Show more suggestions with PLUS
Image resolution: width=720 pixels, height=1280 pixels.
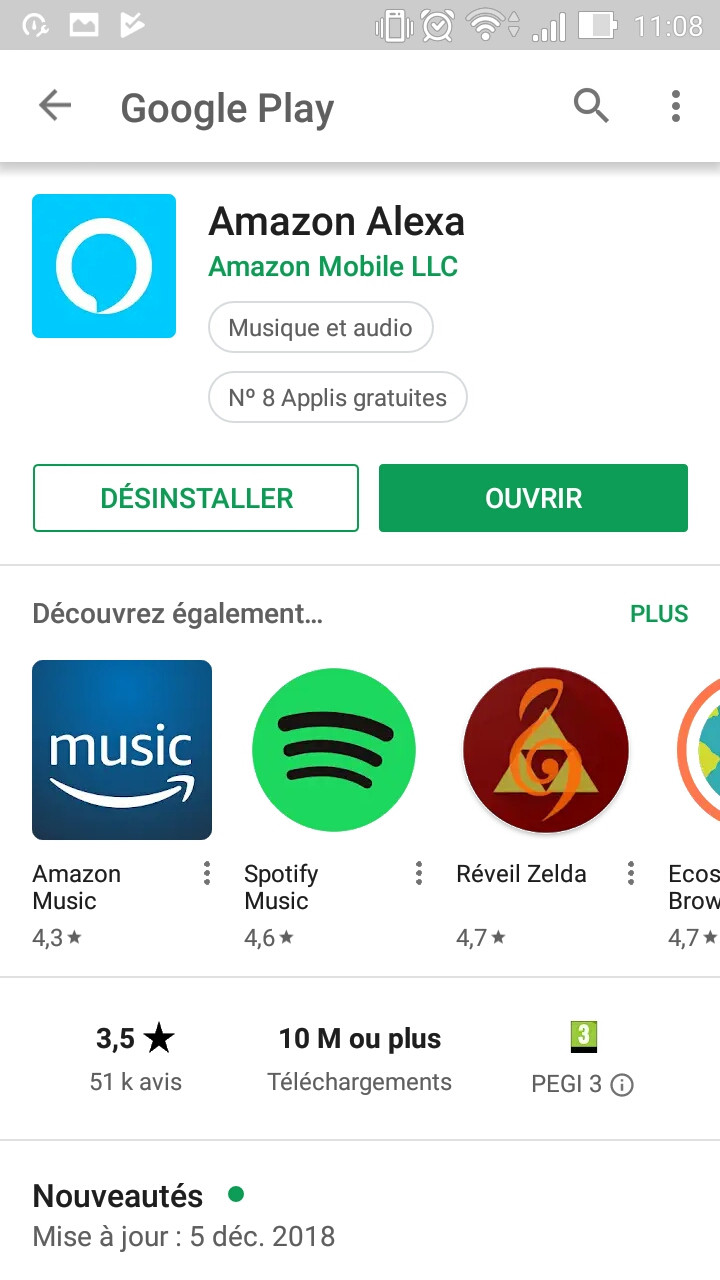[x=659, y=614]
